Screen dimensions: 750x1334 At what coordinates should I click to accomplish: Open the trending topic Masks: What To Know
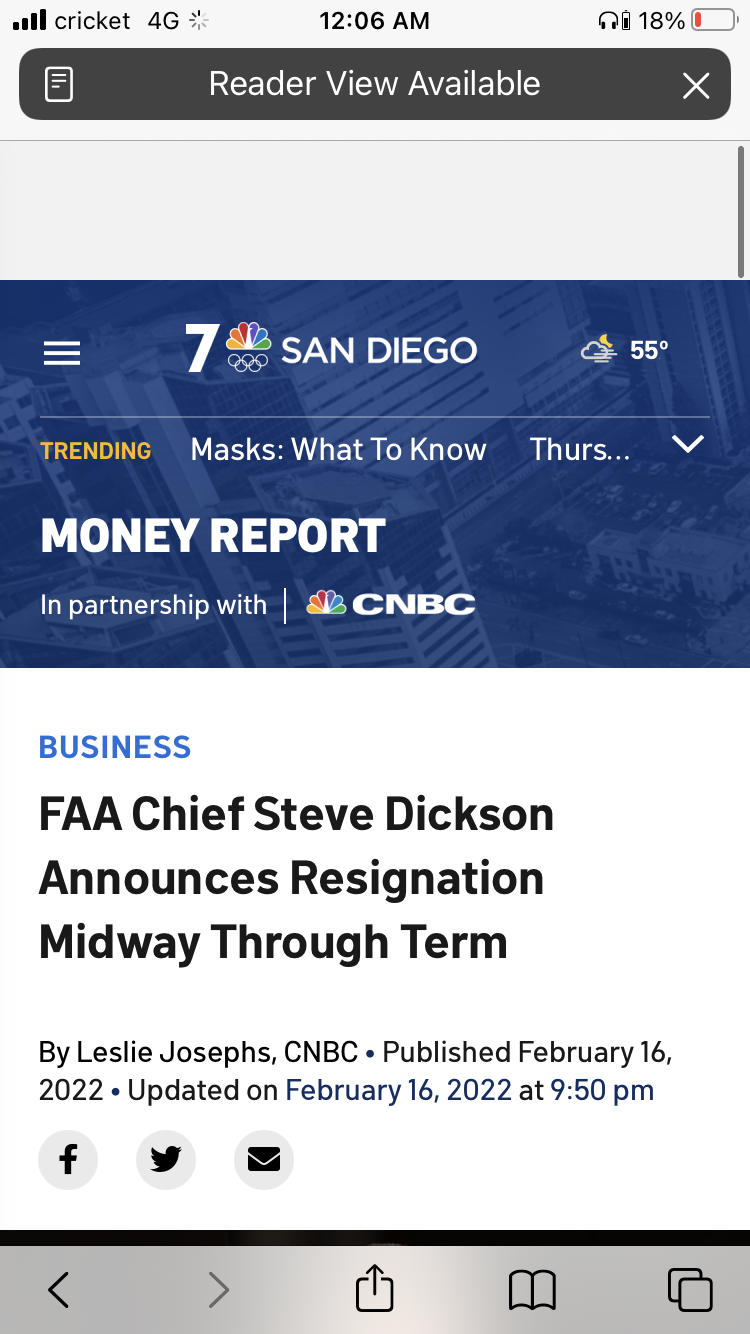pos(338,450)
